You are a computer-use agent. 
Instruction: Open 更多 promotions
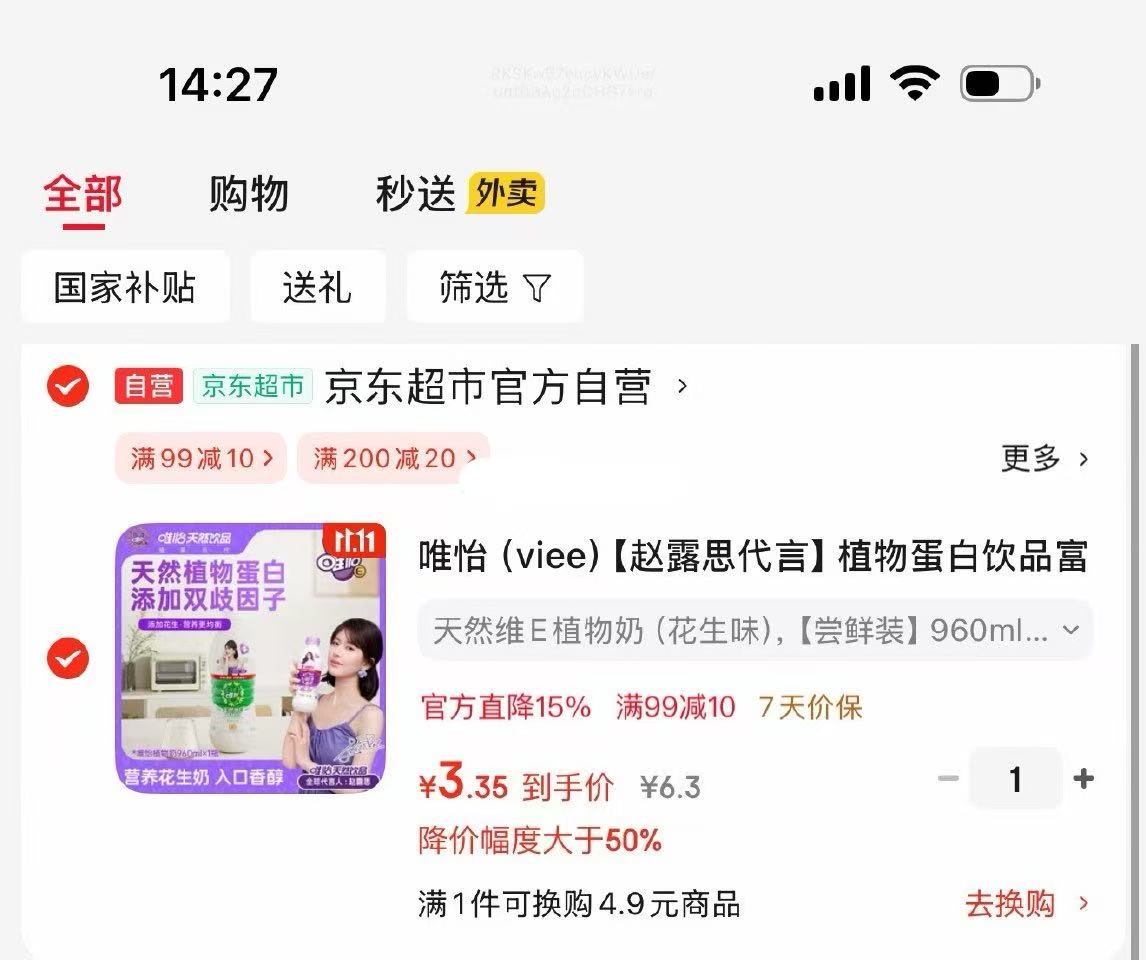click(x=1044, y=459)
